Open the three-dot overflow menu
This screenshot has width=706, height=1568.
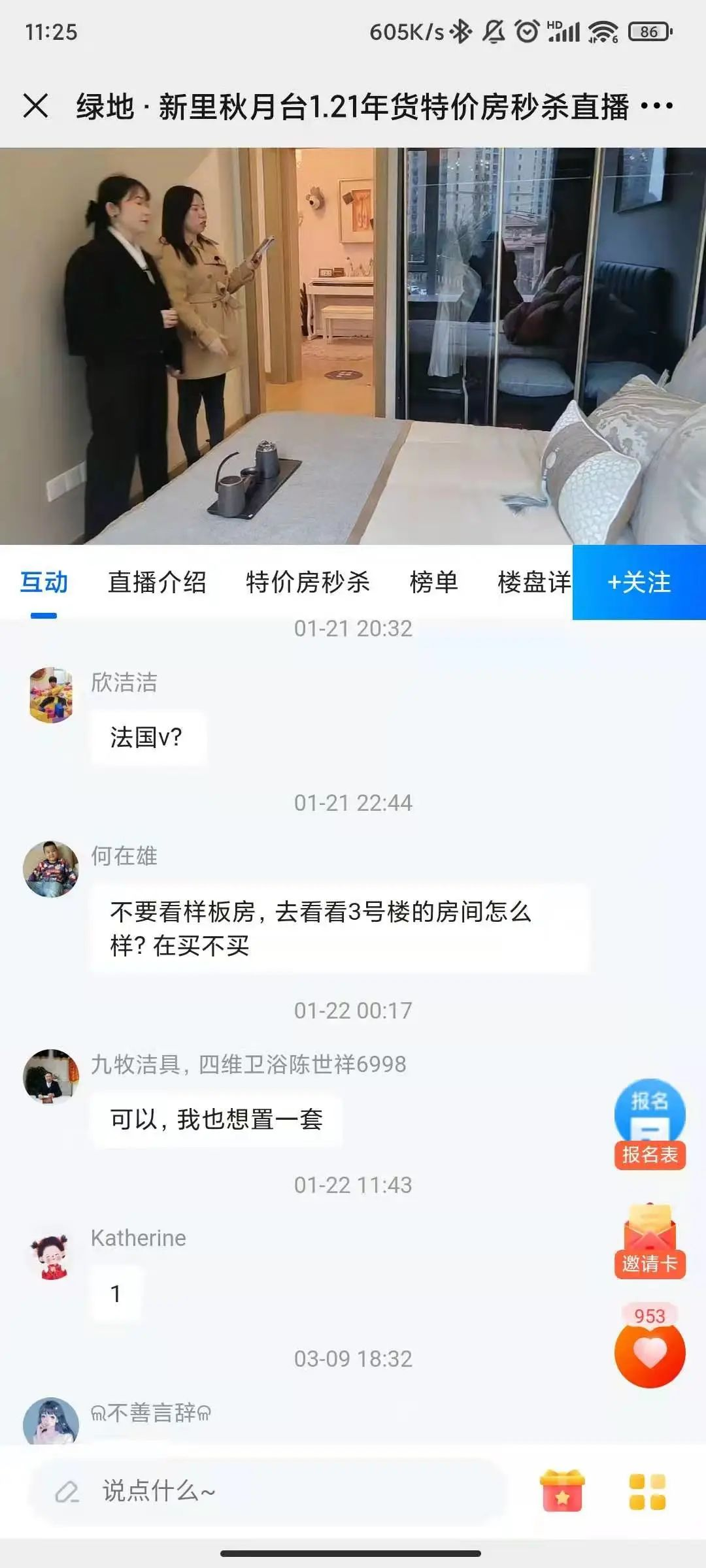[x=656, y=106]
